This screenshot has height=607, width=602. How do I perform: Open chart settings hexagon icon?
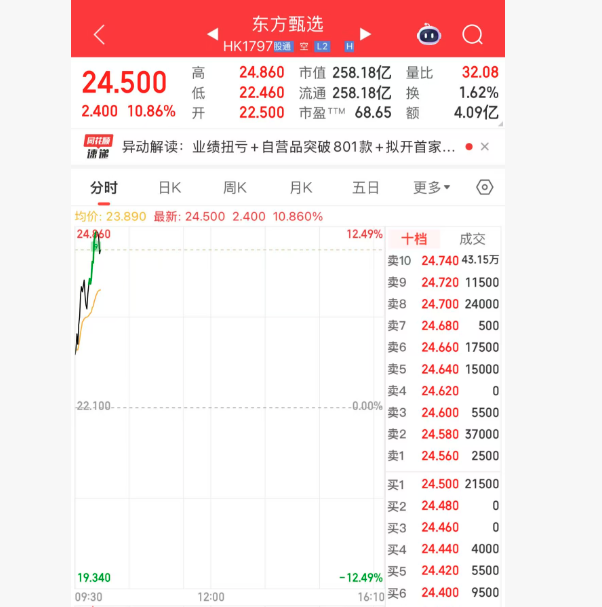click(x=485, y=187)
